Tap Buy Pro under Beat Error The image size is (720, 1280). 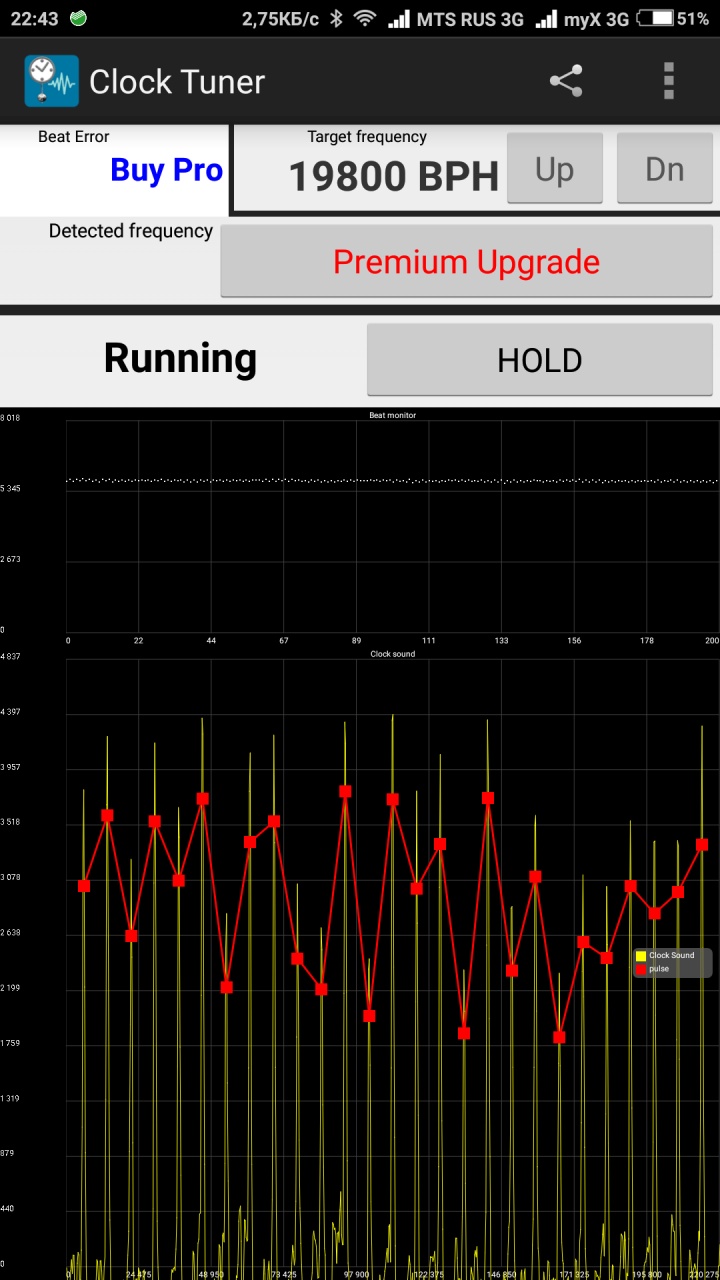166,170
